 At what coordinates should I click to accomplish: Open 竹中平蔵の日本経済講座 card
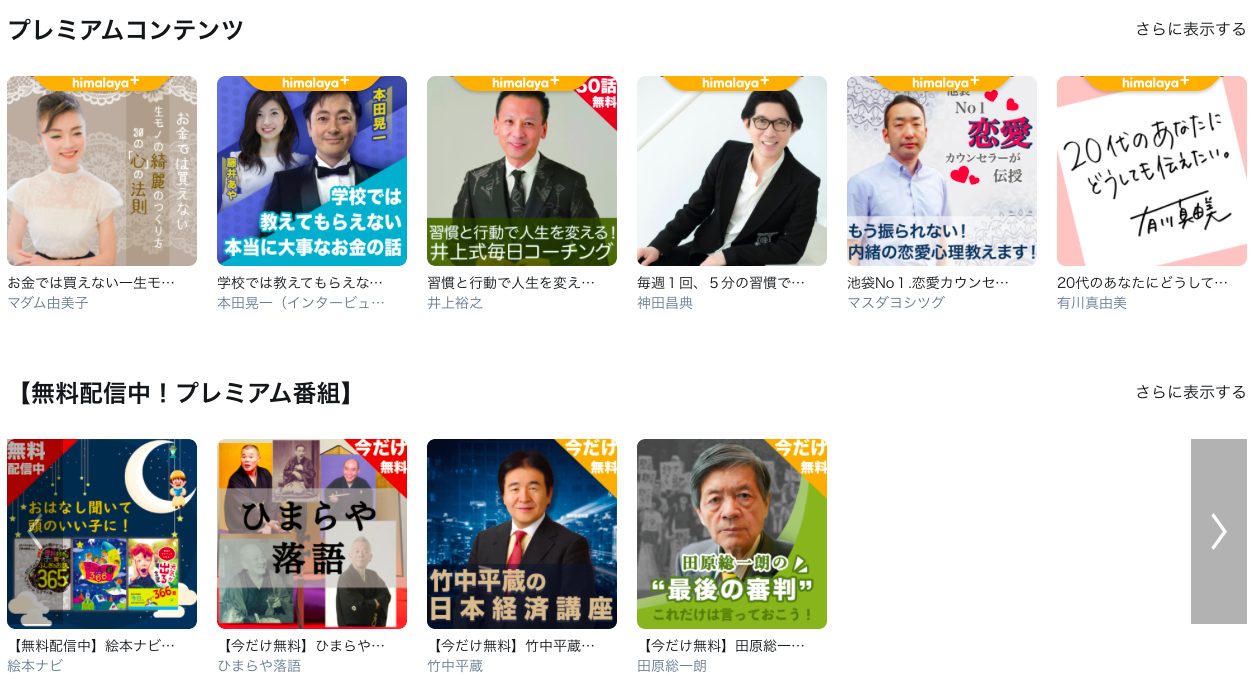pos(522,534)
